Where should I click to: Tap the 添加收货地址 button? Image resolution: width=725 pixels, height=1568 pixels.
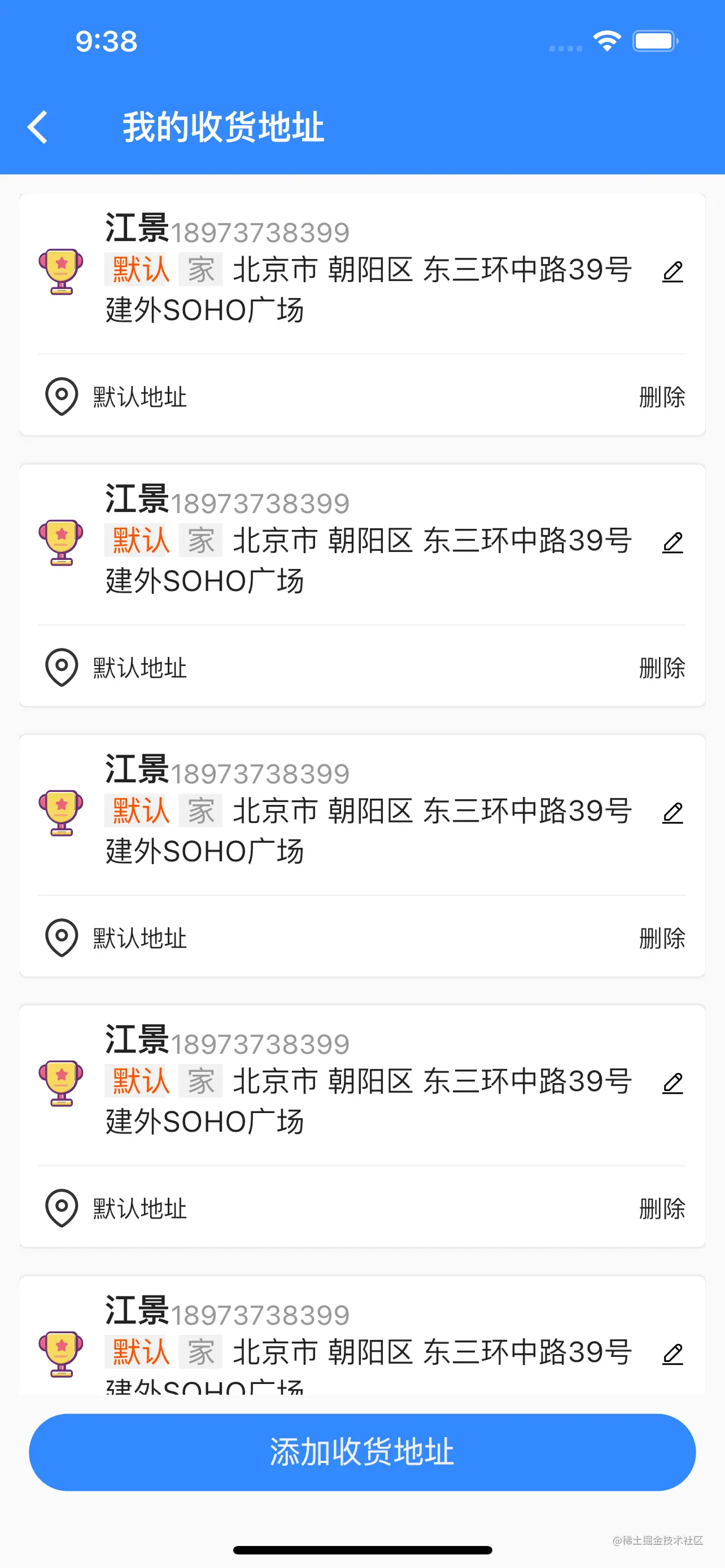click(362, 1452)
